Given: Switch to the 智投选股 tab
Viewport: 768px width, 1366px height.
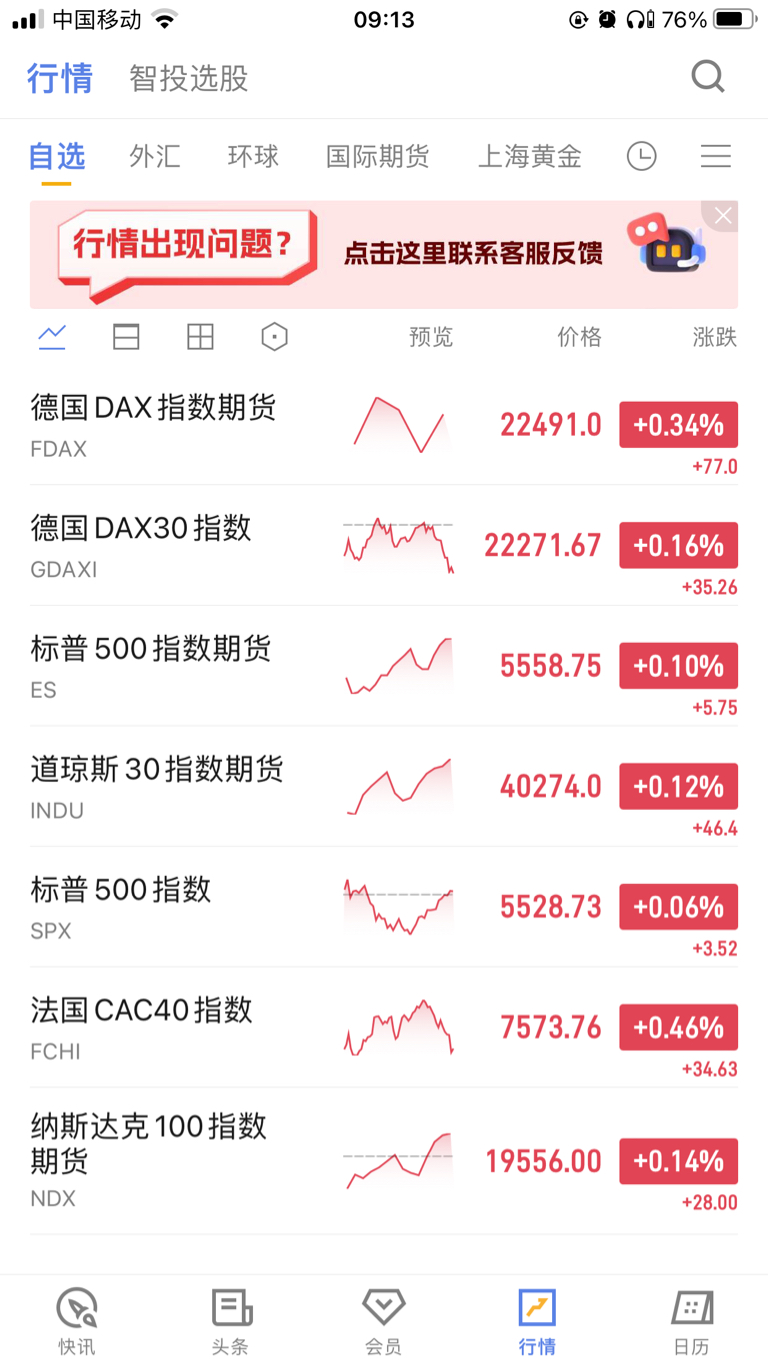Looking at the screenshot, I should (x=188, y=79).
